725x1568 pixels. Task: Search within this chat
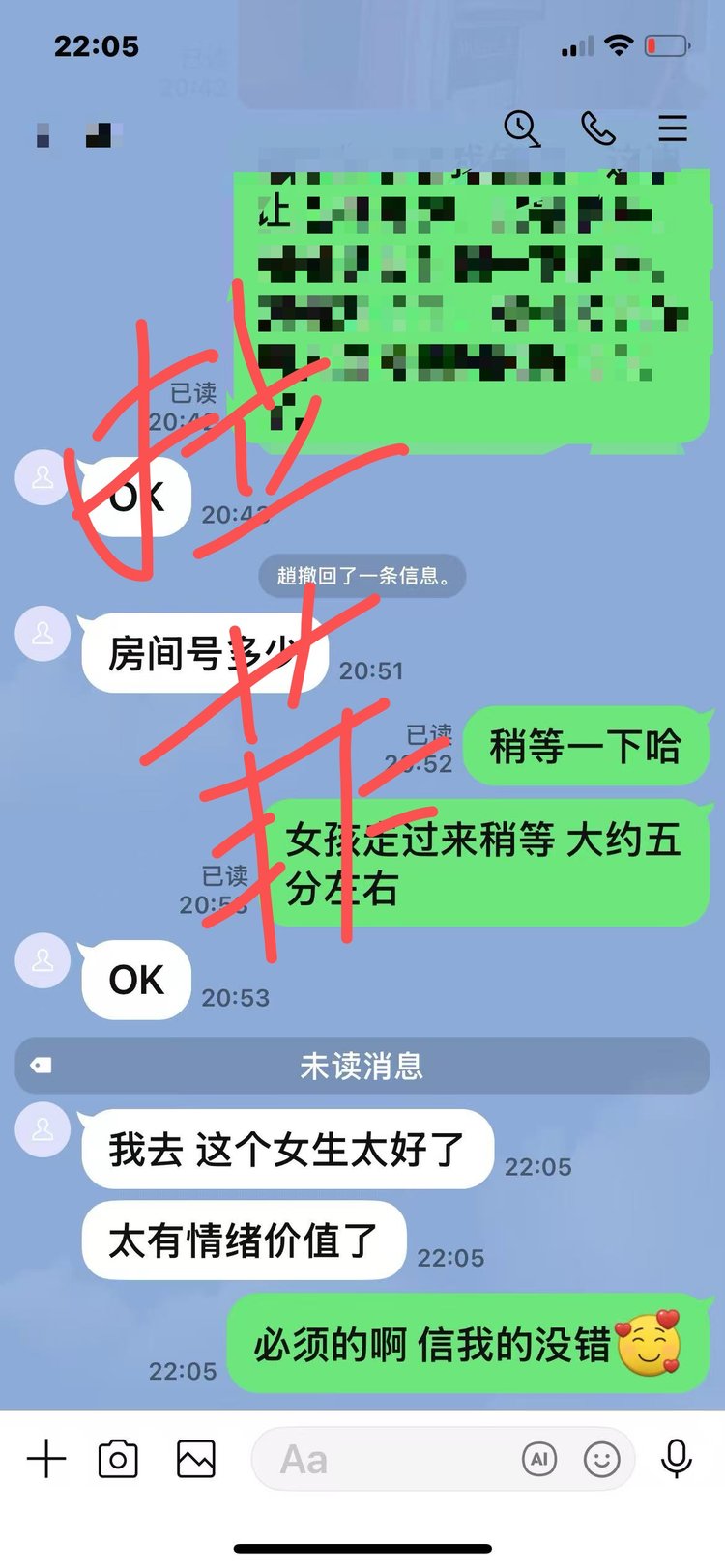(x=522, y=128)
